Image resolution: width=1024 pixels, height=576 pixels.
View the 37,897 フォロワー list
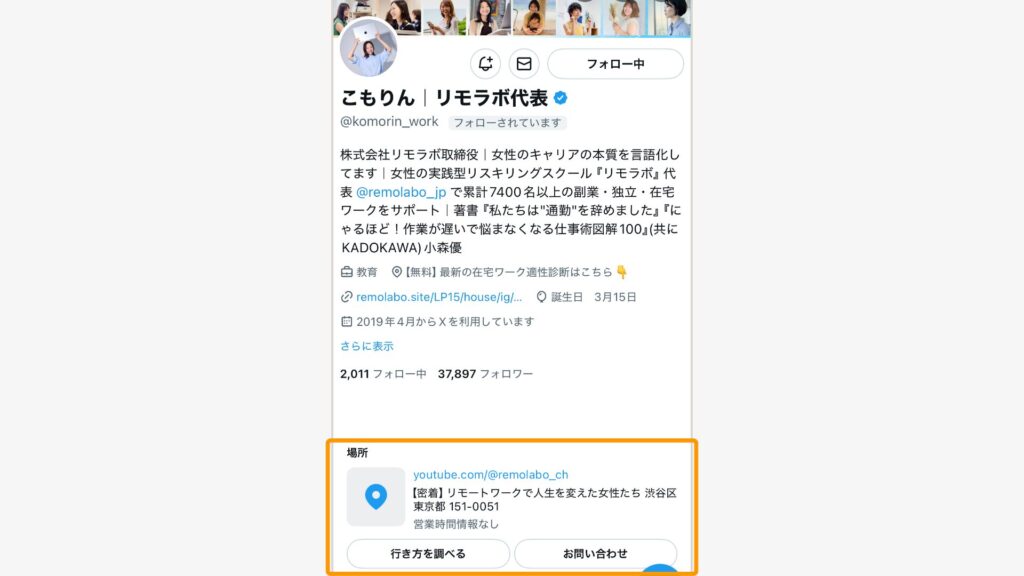(485, 374)
